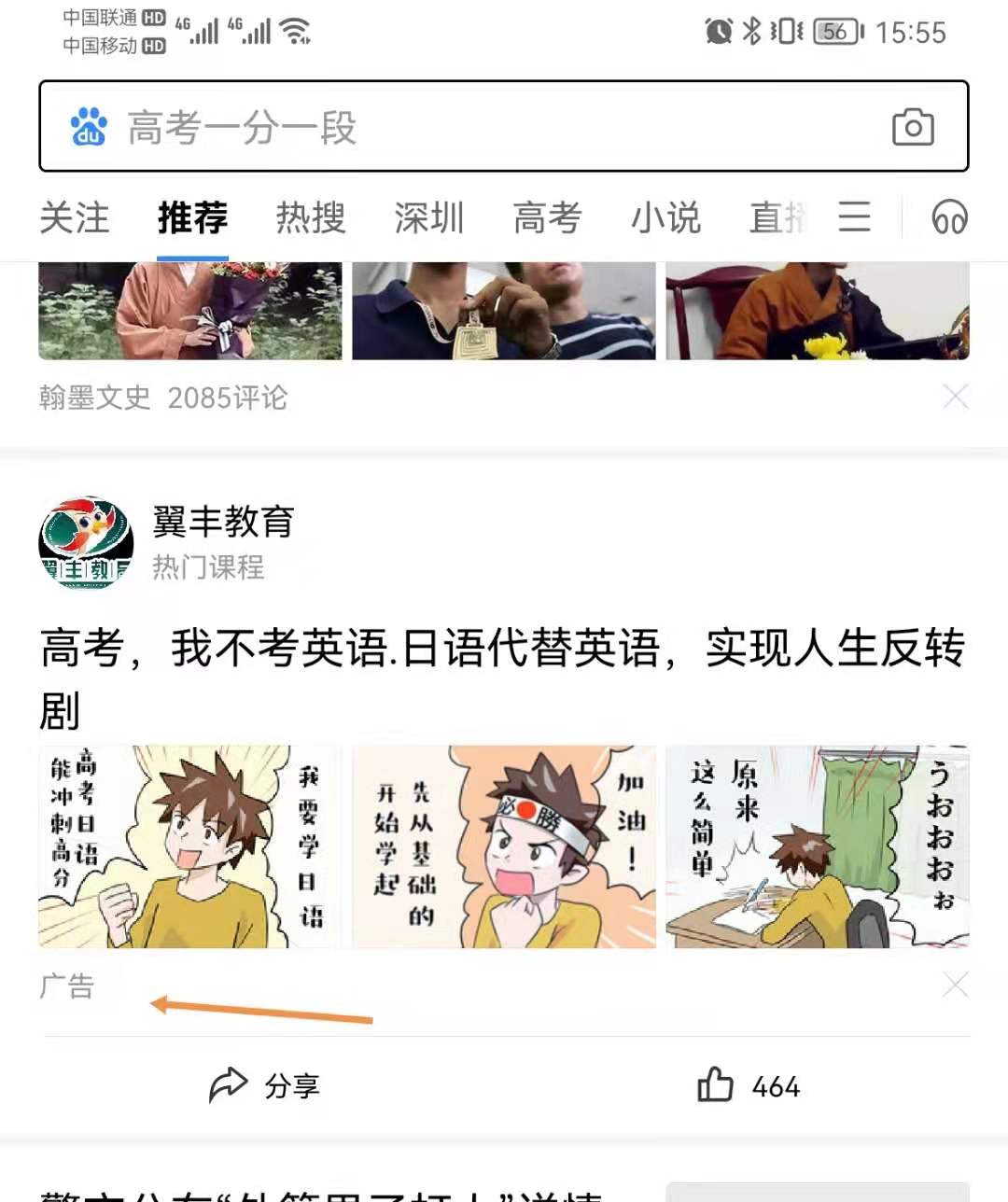Tap the search box reading 高考一分一段
Viewport: 1008px width, 1202px height.
[x=467, y=127]
